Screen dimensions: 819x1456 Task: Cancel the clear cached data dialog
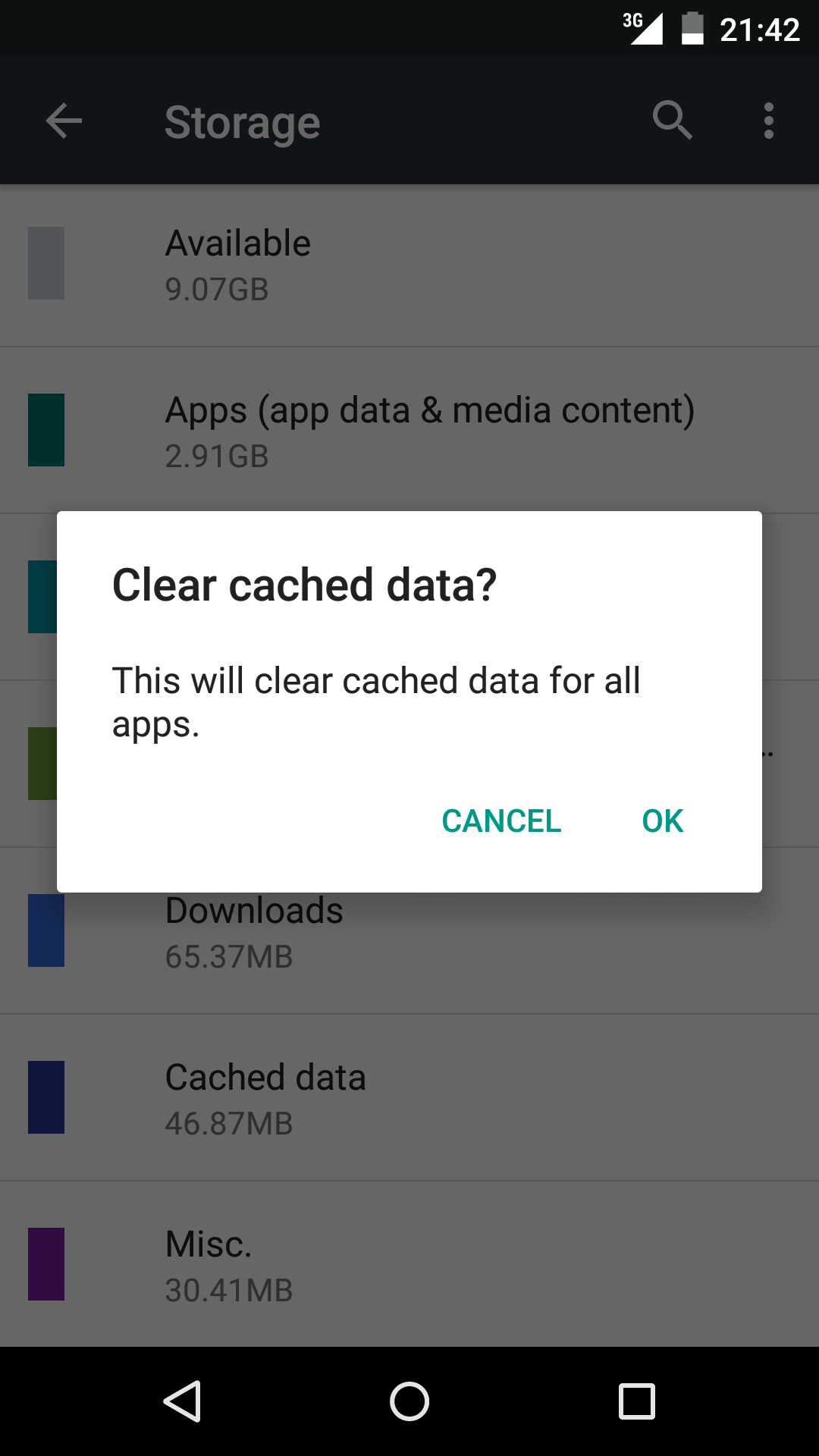501,821
